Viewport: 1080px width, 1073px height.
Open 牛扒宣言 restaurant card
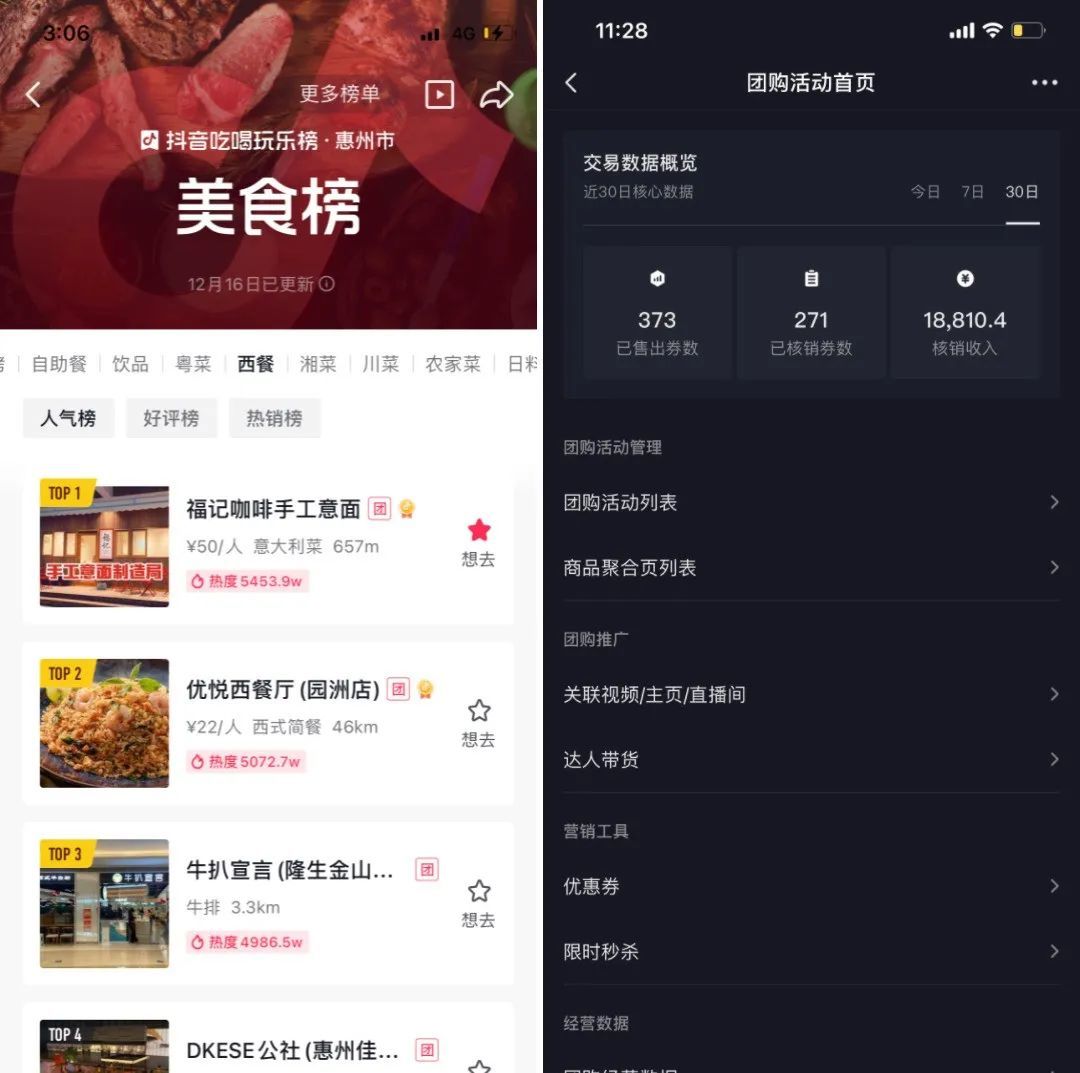[x=290, y=870]
